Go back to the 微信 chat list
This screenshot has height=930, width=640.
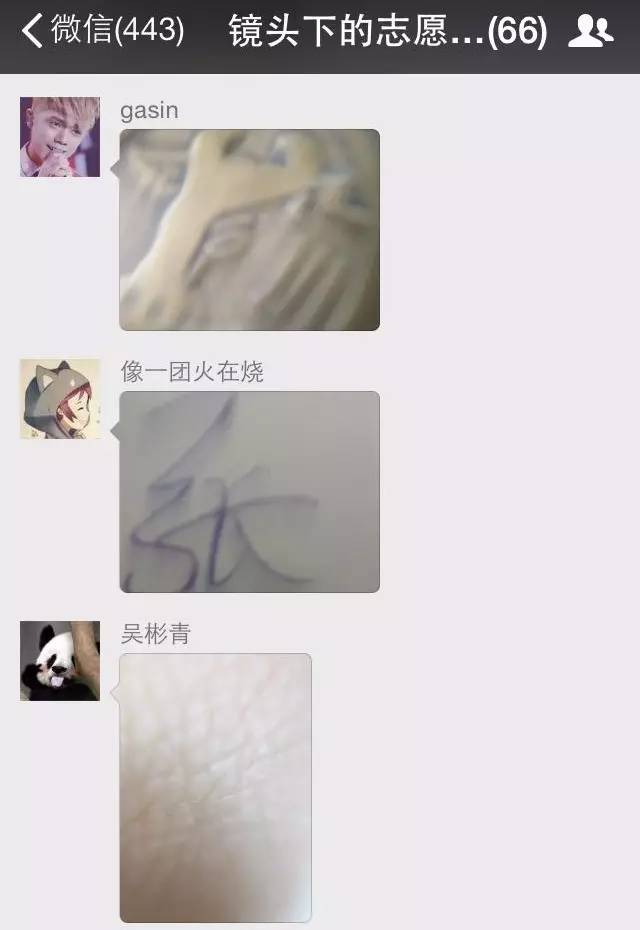[100, 31]
